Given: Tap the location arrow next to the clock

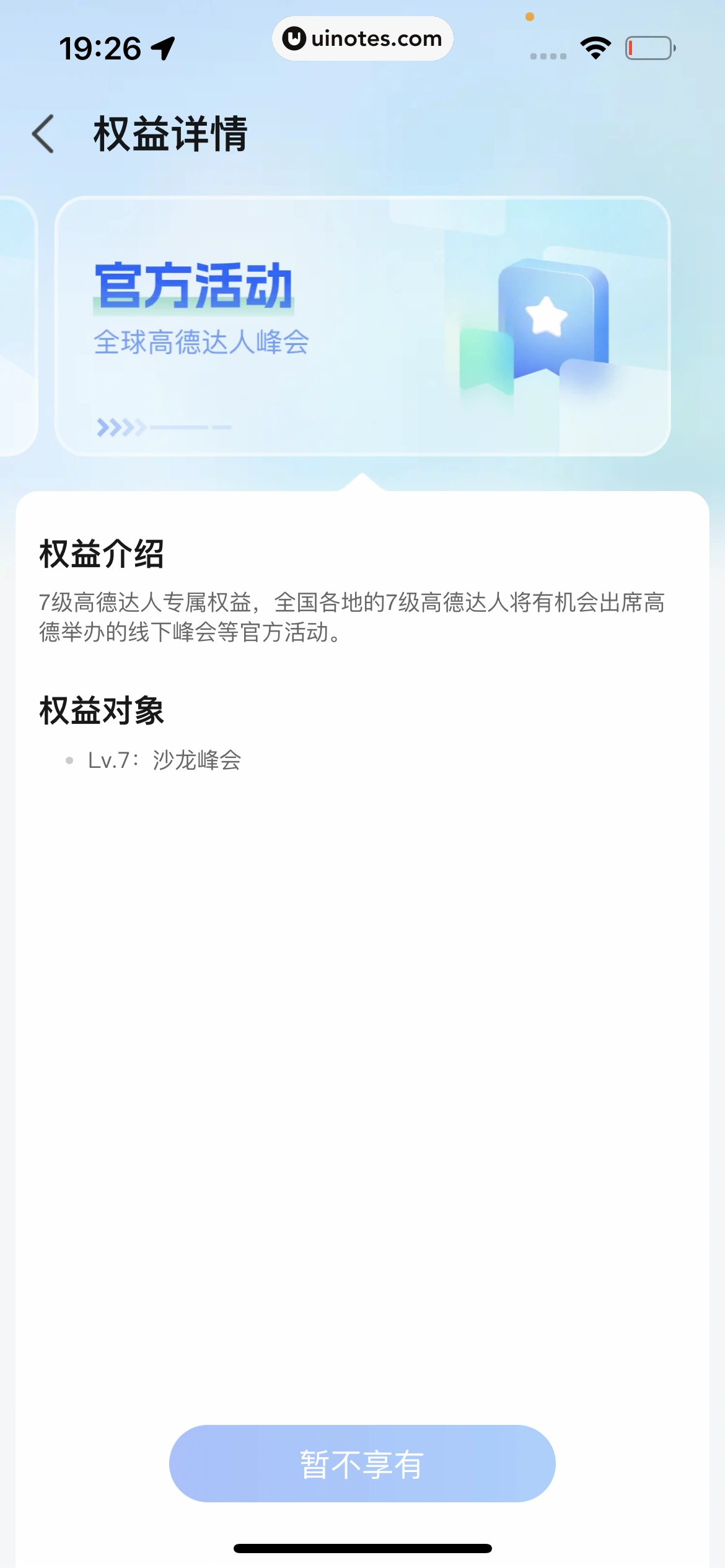Looking at the screenshot, I should pos(162,46).
